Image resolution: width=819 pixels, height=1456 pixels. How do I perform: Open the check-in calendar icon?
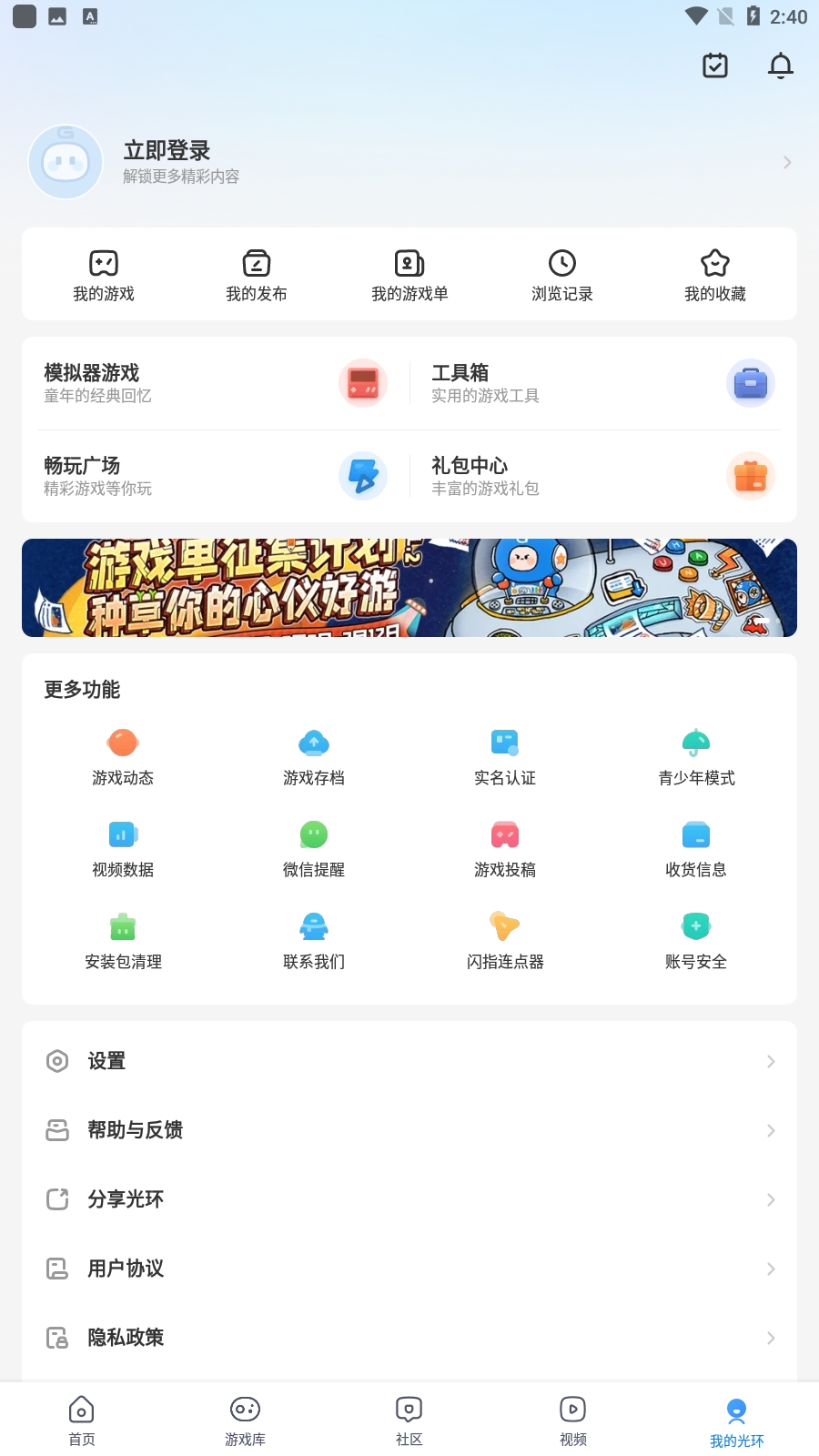[715, 66]
